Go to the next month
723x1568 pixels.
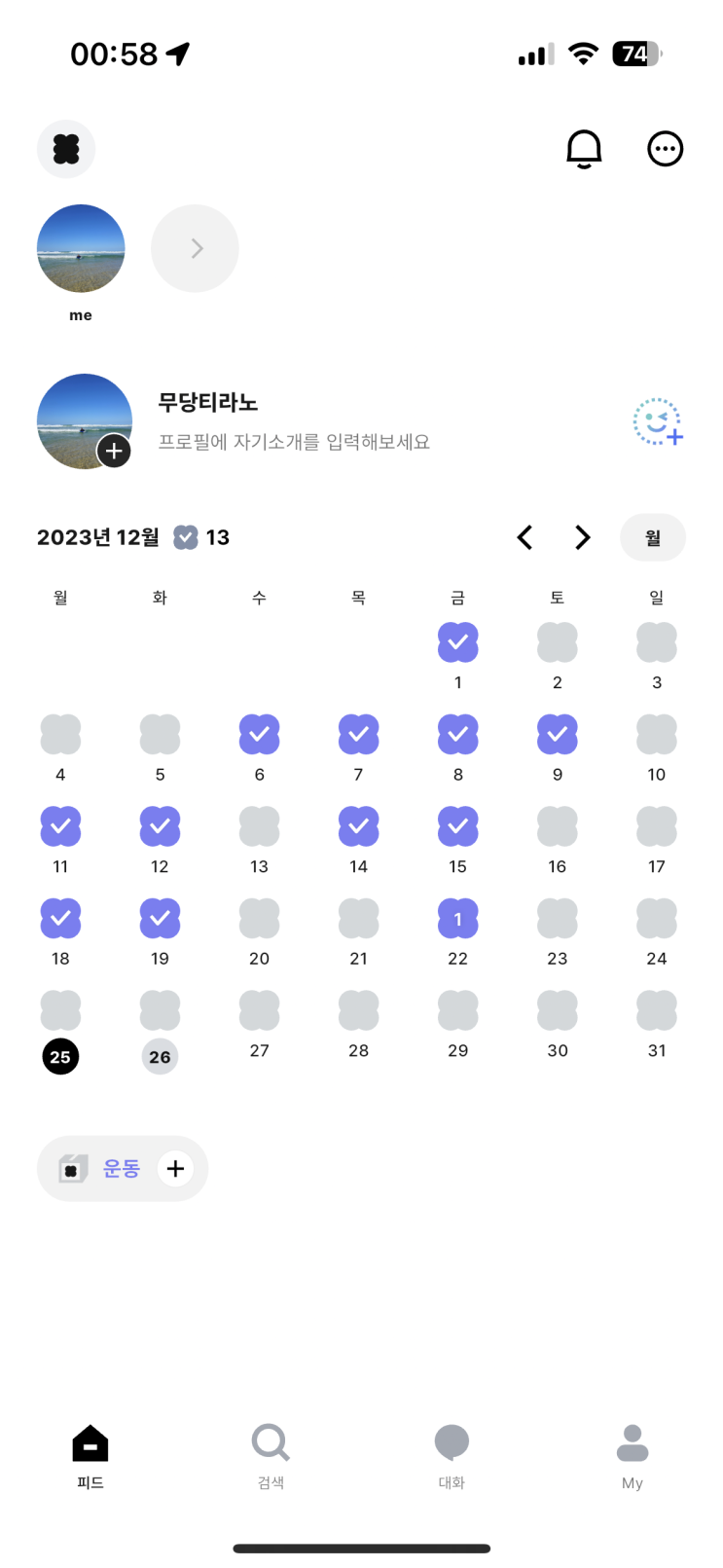(x=582, y=537)
